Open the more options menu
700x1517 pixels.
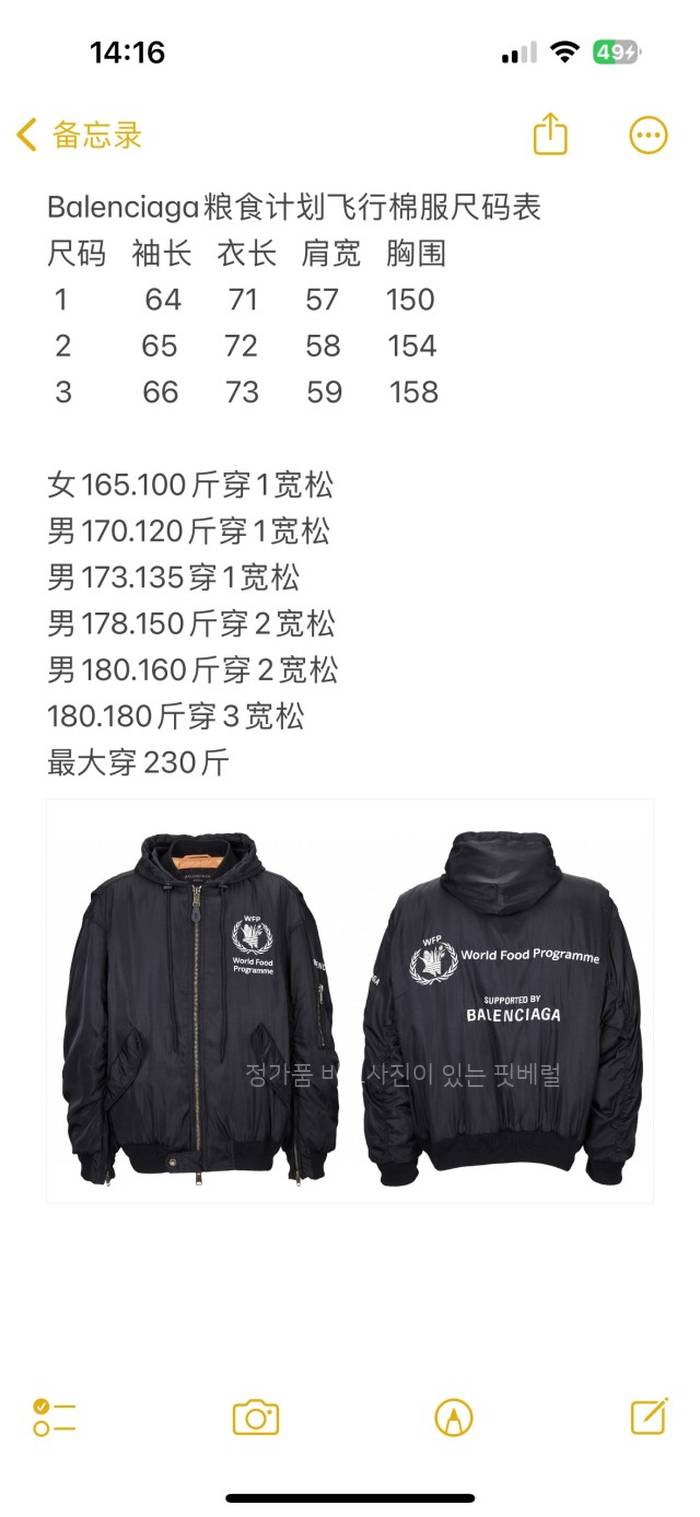coord(648,135)
